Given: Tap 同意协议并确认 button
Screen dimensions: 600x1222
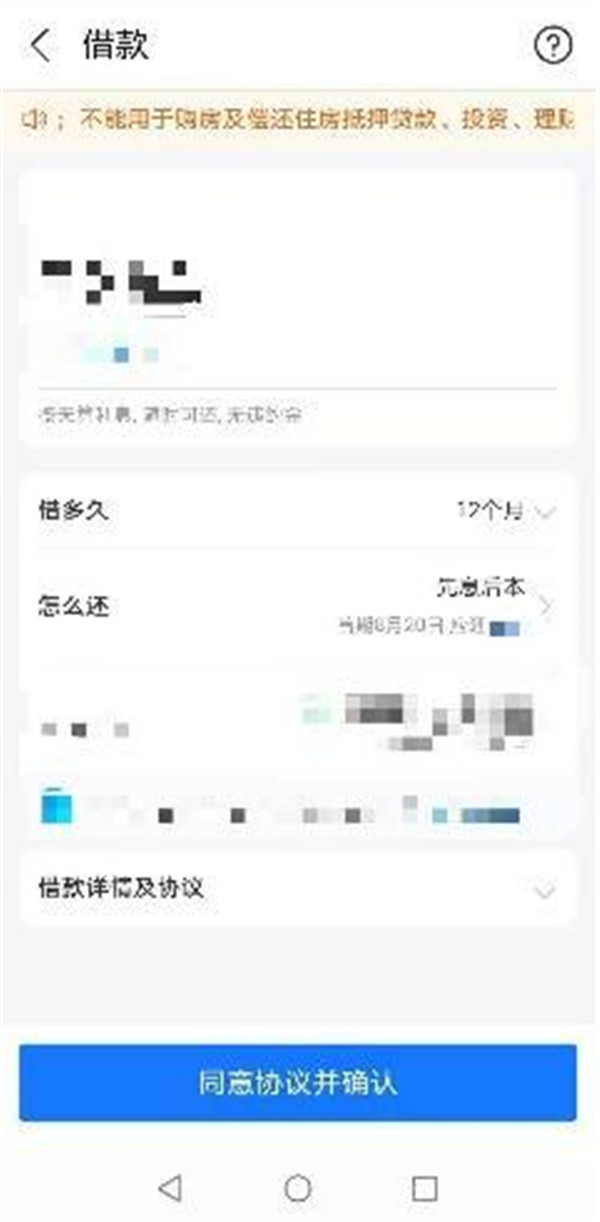Looking at the screenshot, I should [x=297, y=1083].
